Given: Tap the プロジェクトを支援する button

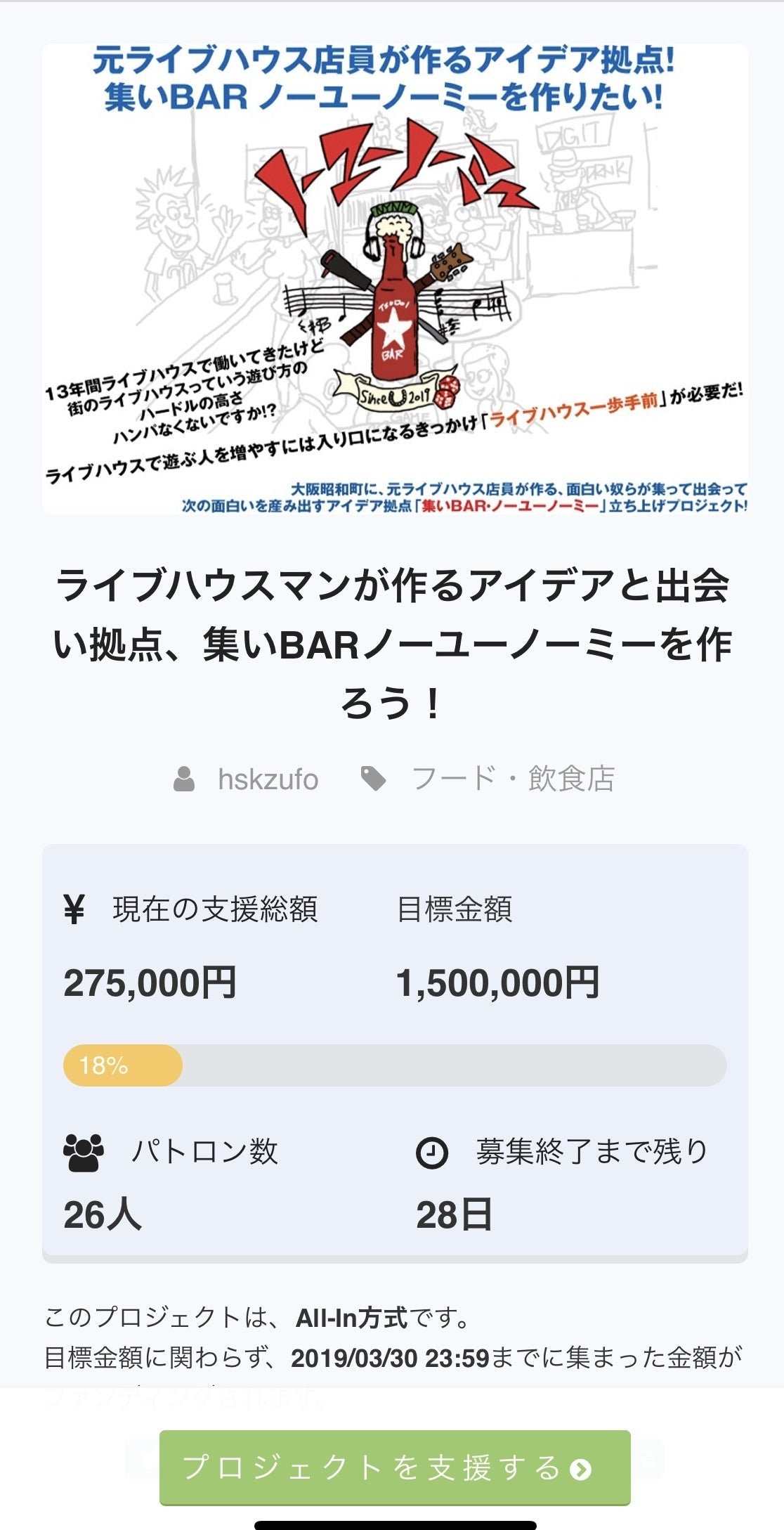Looking at the screenshot, I should 394,1467.
